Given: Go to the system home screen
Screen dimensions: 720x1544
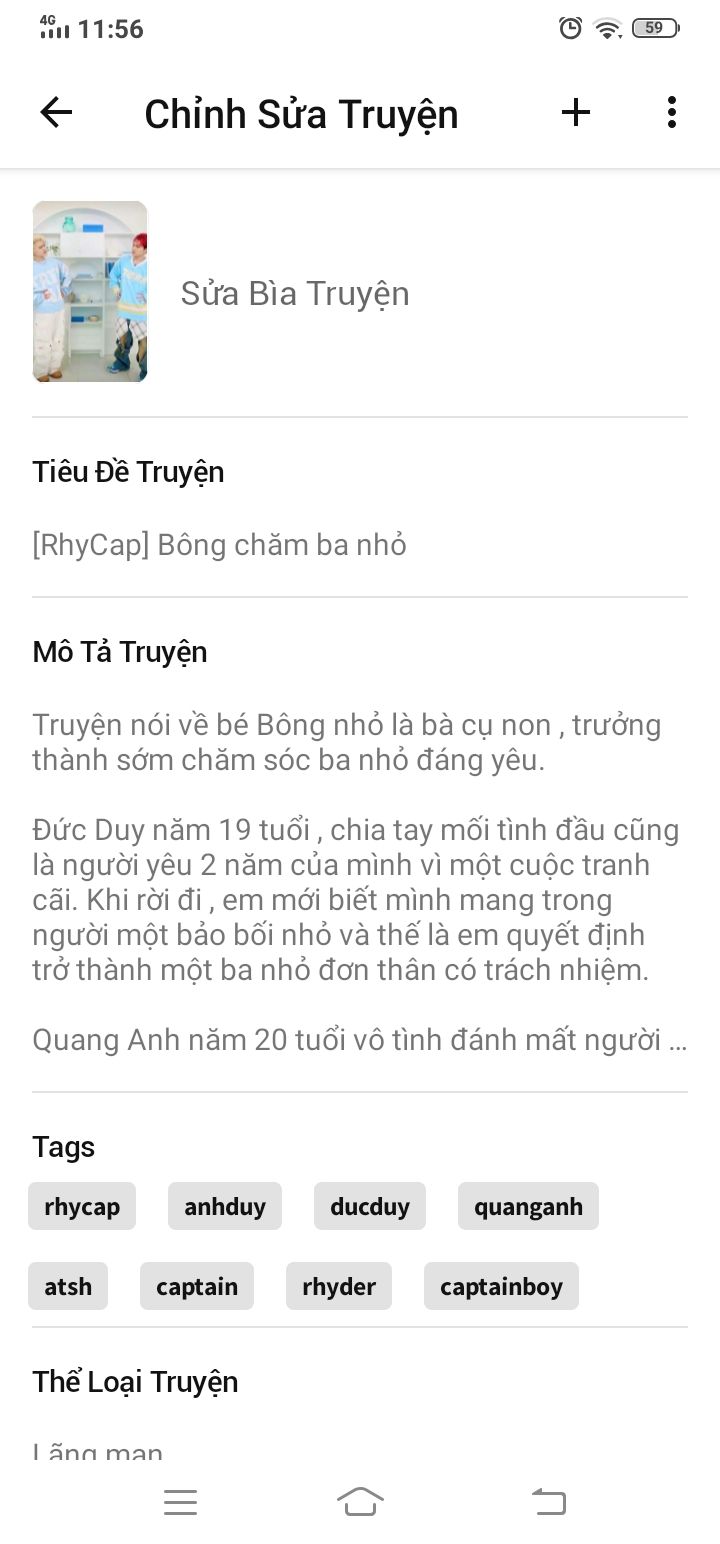Looking at the screenshot, I should [360, 1502].
